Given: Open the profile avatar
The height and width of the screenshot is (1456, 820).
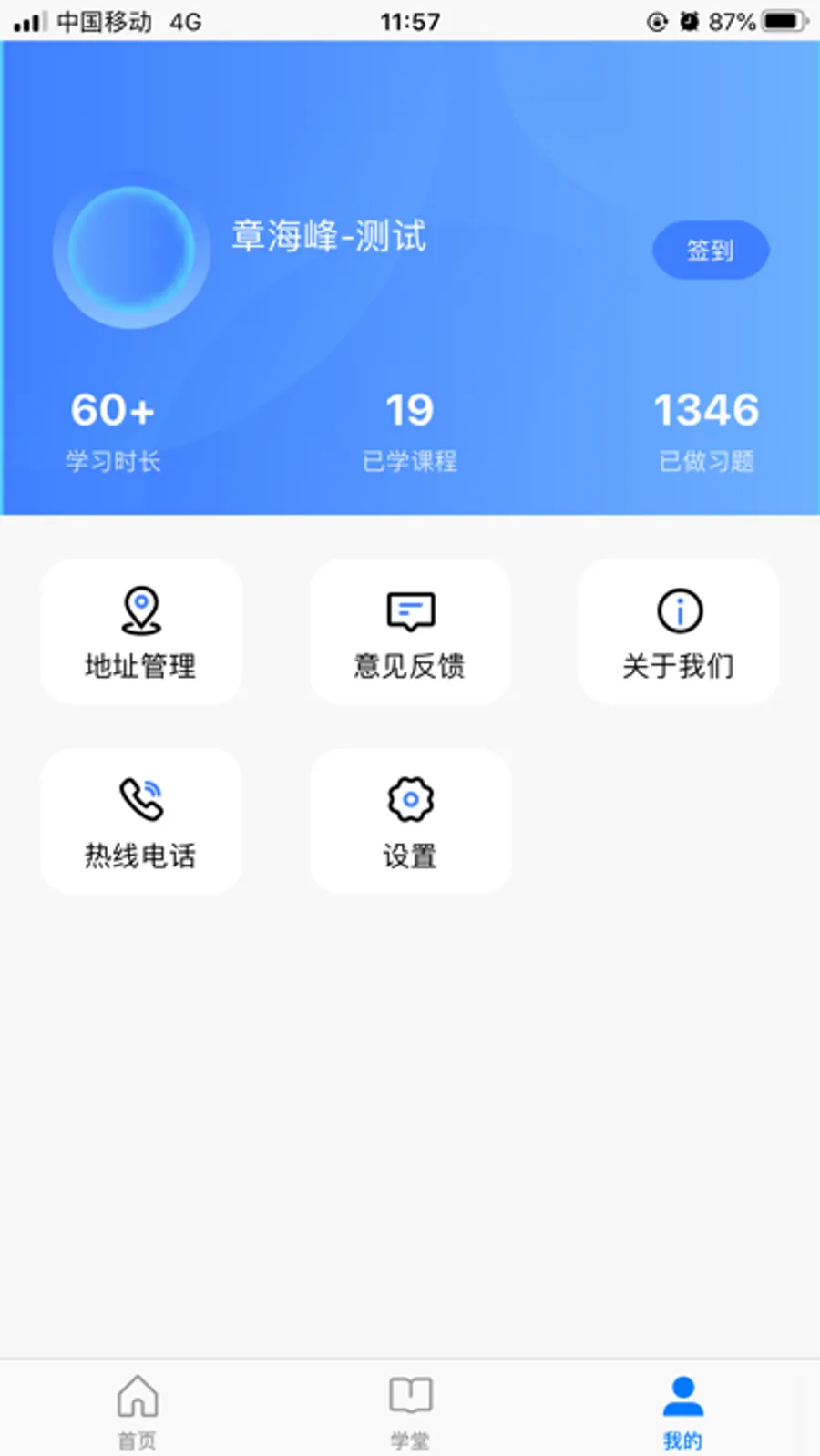Looking at the screenshot, I should [x=131, y=251].
